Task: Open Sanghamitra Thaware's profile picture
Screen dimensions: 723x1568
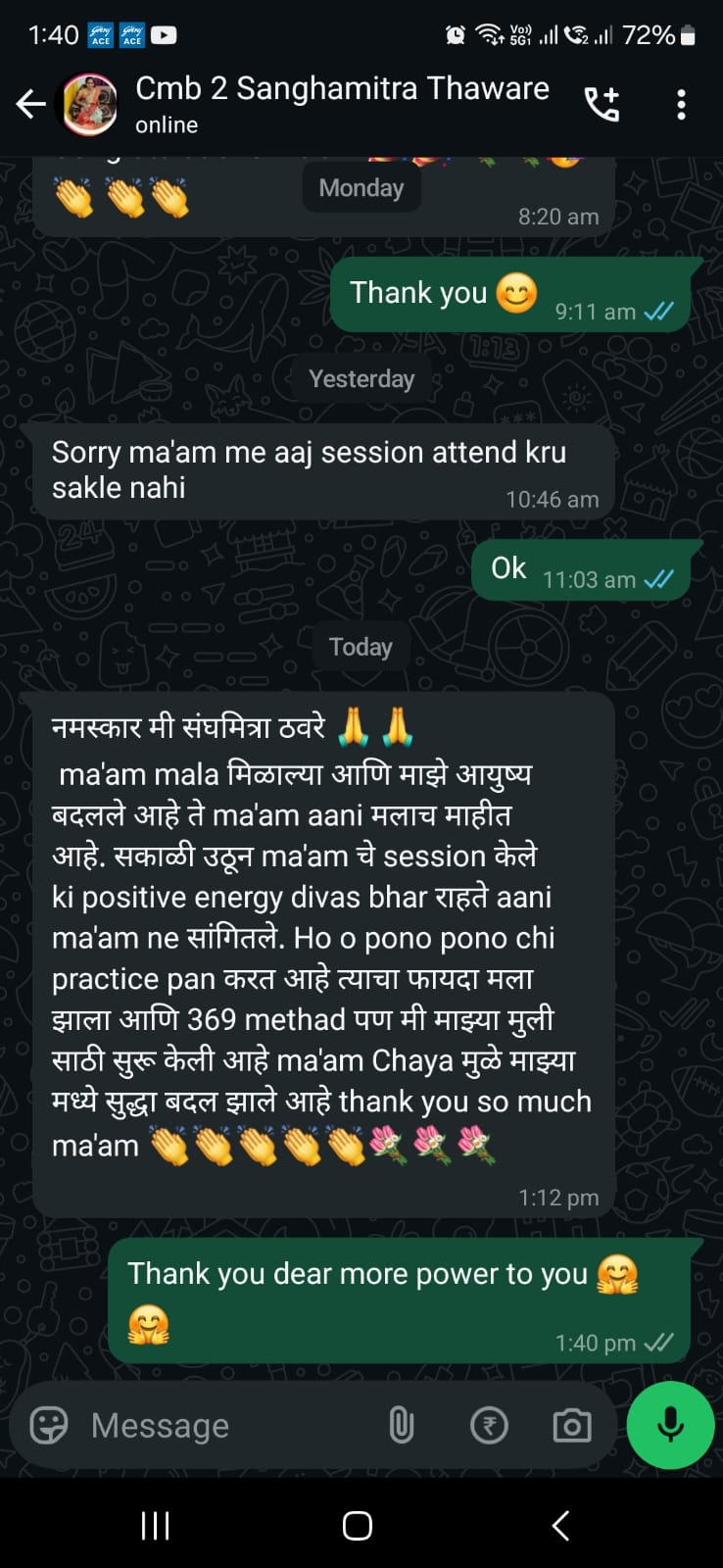Action: tap(89, 104)
